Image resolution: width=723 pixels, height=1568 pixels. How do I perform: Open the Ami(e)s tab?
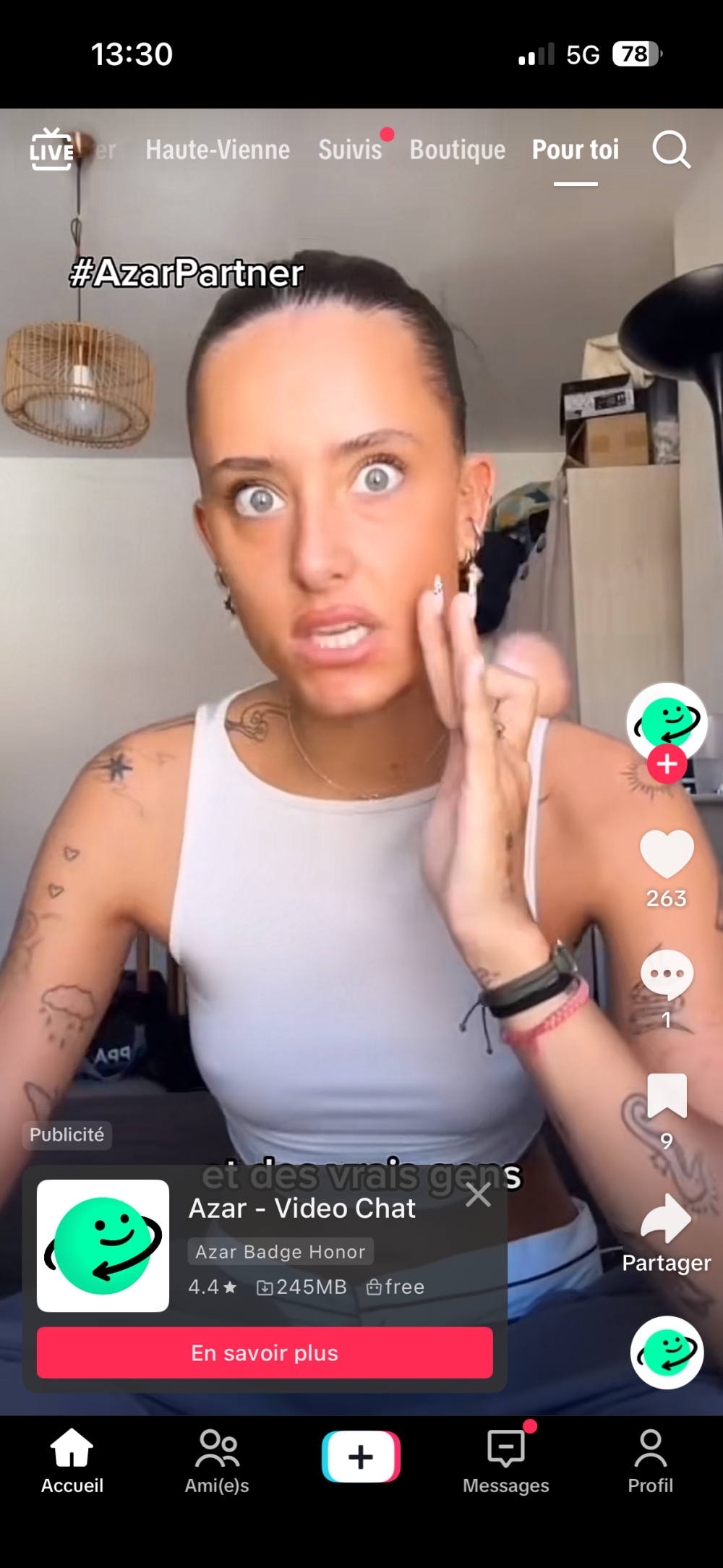coord(217,1461)
